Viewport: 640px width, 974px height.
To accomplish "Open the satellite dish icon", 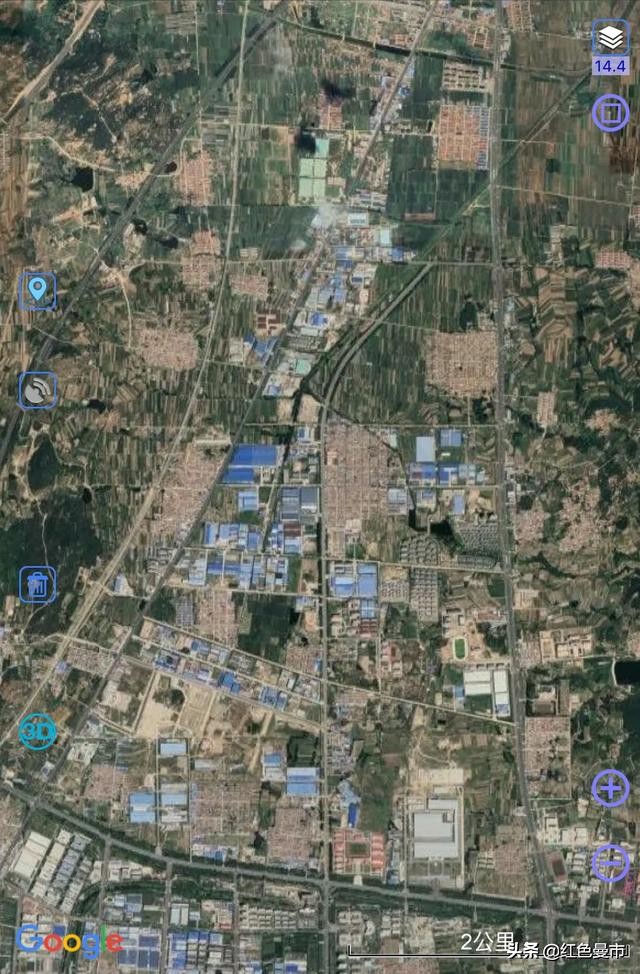I will 38,390.
